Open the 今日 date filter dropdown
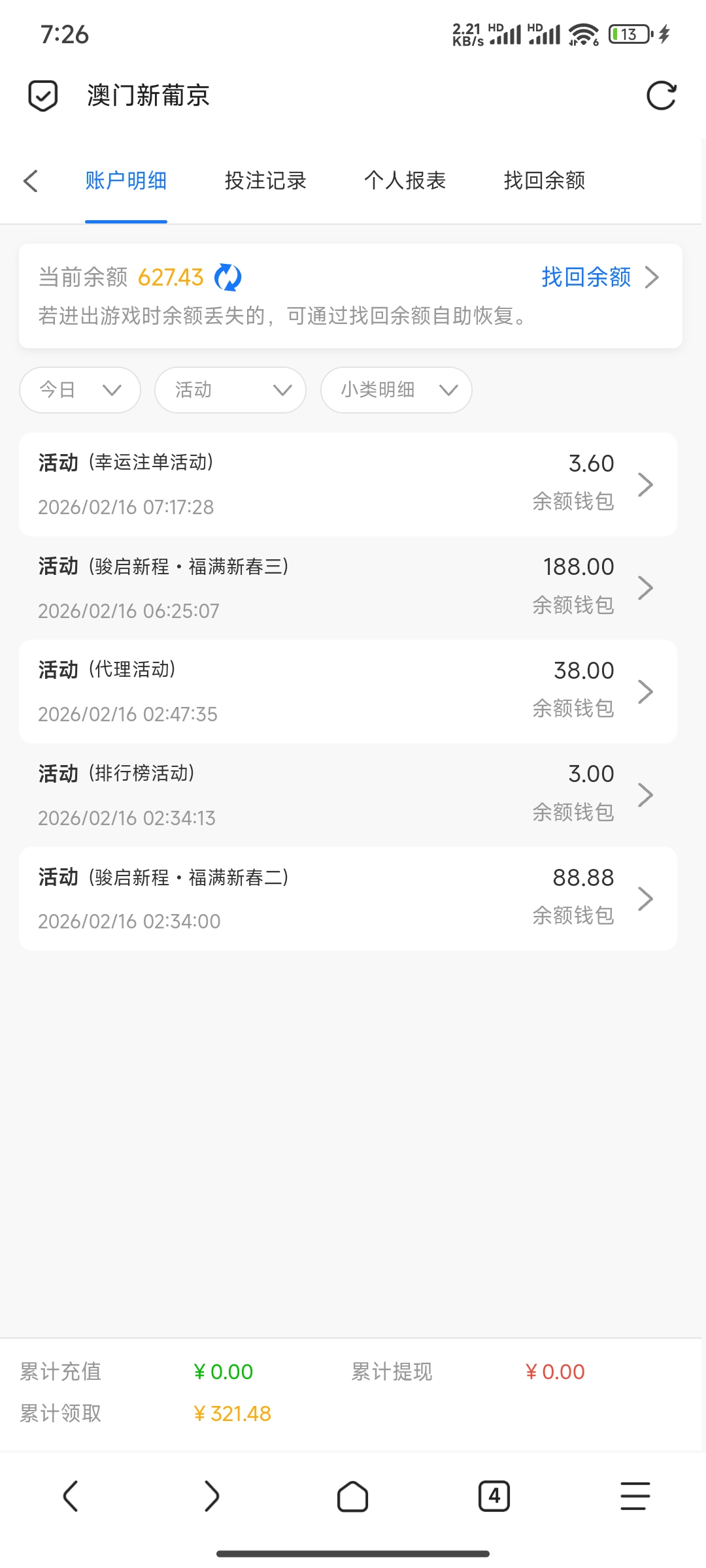Screen dimensions: 706x1568 click(79, 389)
